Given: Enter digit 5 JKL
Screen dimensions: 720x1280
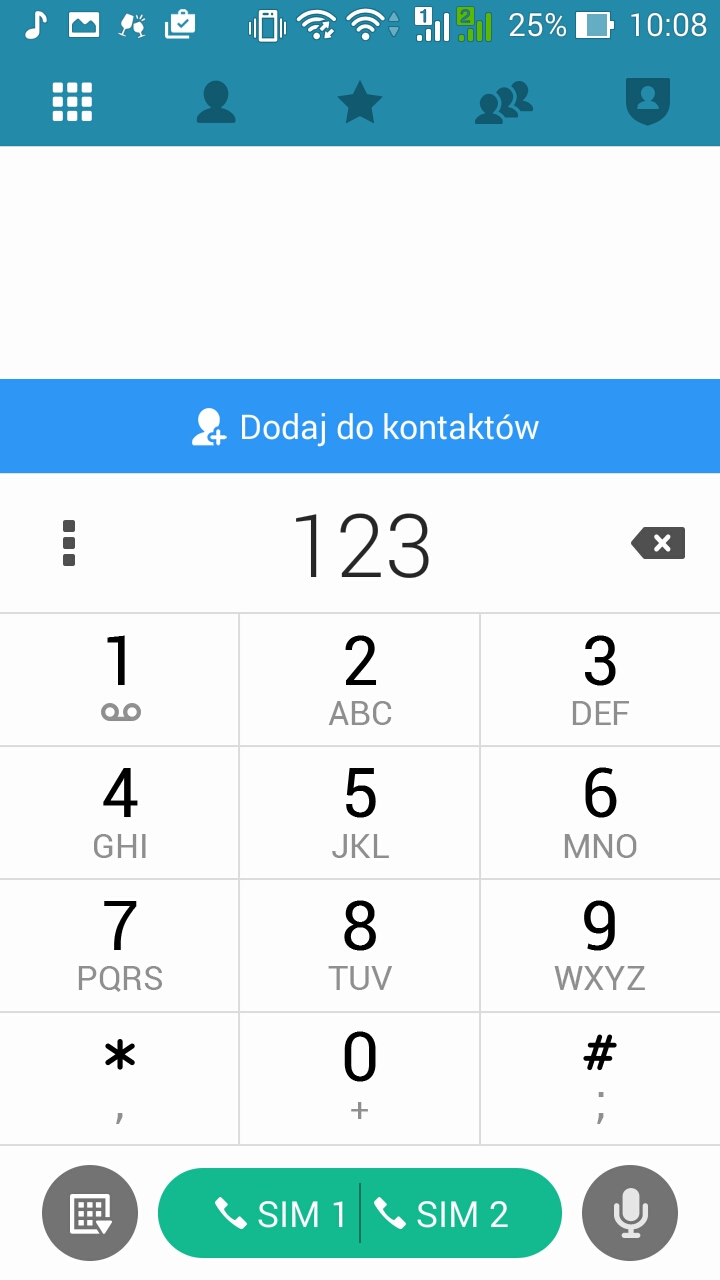Looking at the screenshot, I should (x=360, y=813).
